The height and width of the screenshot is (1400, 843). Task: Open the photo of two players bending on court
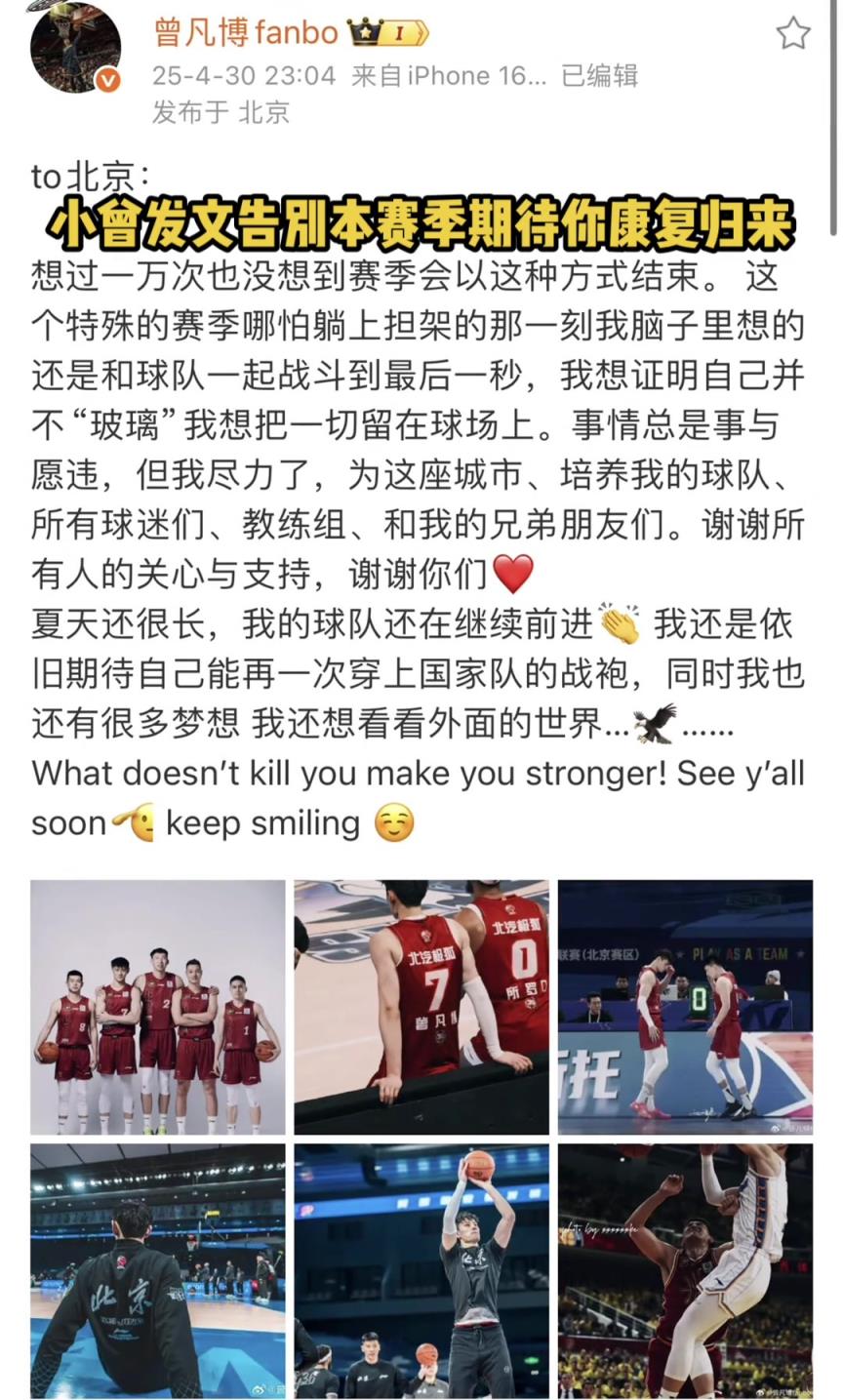(685, 1006)
